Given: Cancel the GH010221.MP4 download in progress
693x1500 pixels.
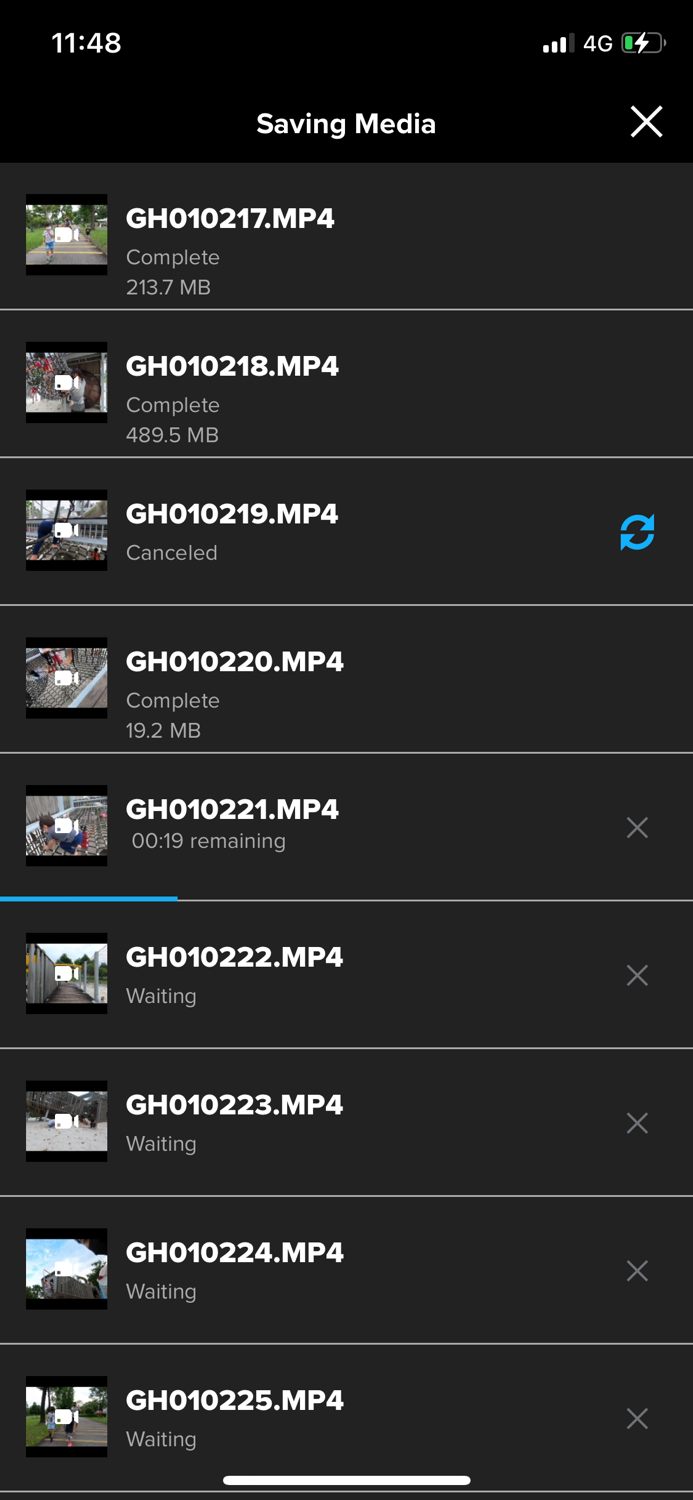Looking at the screenshot, I should pyautogui.click(x=637, y=827).
